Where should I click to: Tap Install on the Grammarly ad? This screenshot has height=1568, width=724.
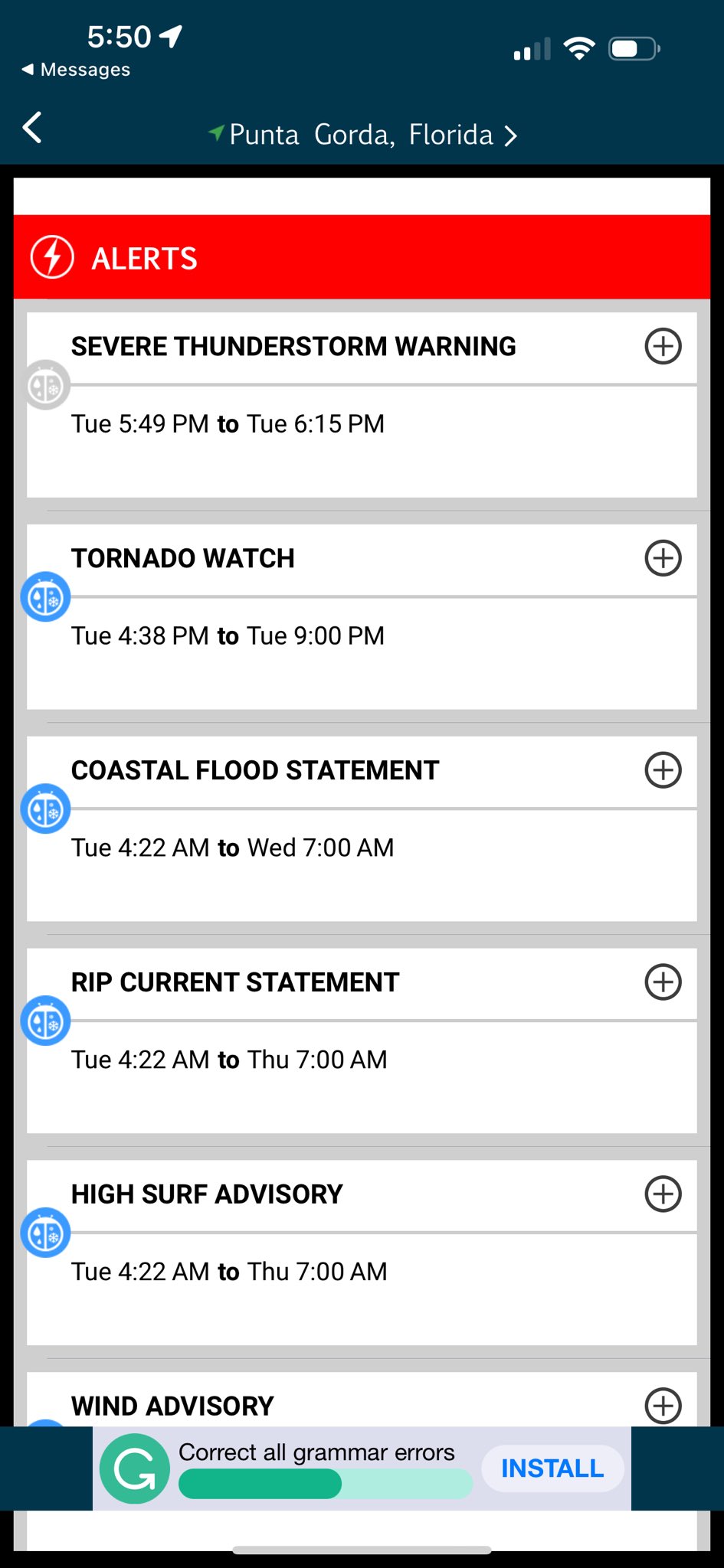click(552, 1468)
